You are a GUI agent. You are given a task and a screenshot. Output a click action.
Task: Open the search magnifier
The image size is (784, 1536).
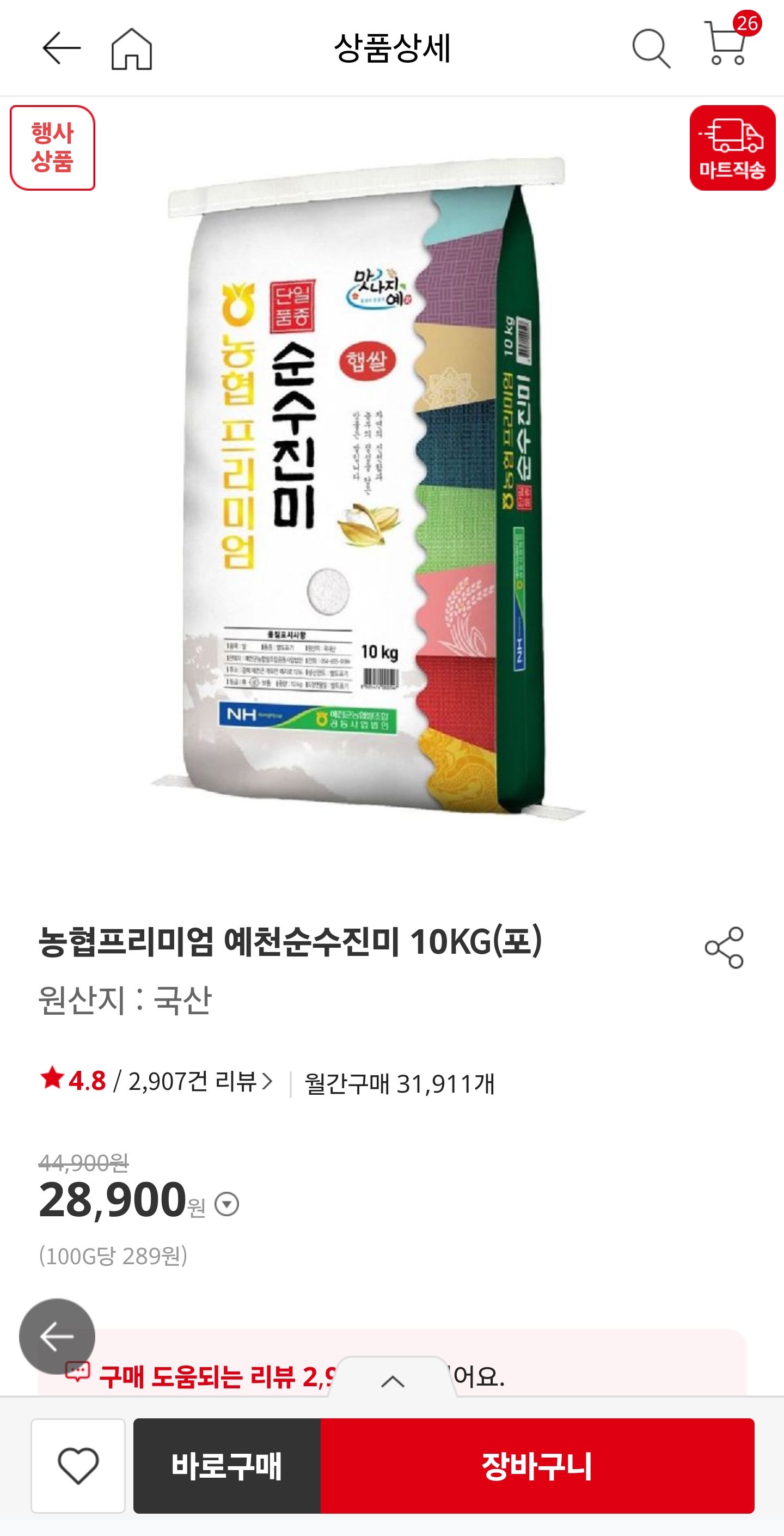pyautogui.click(x=651, y=49)
